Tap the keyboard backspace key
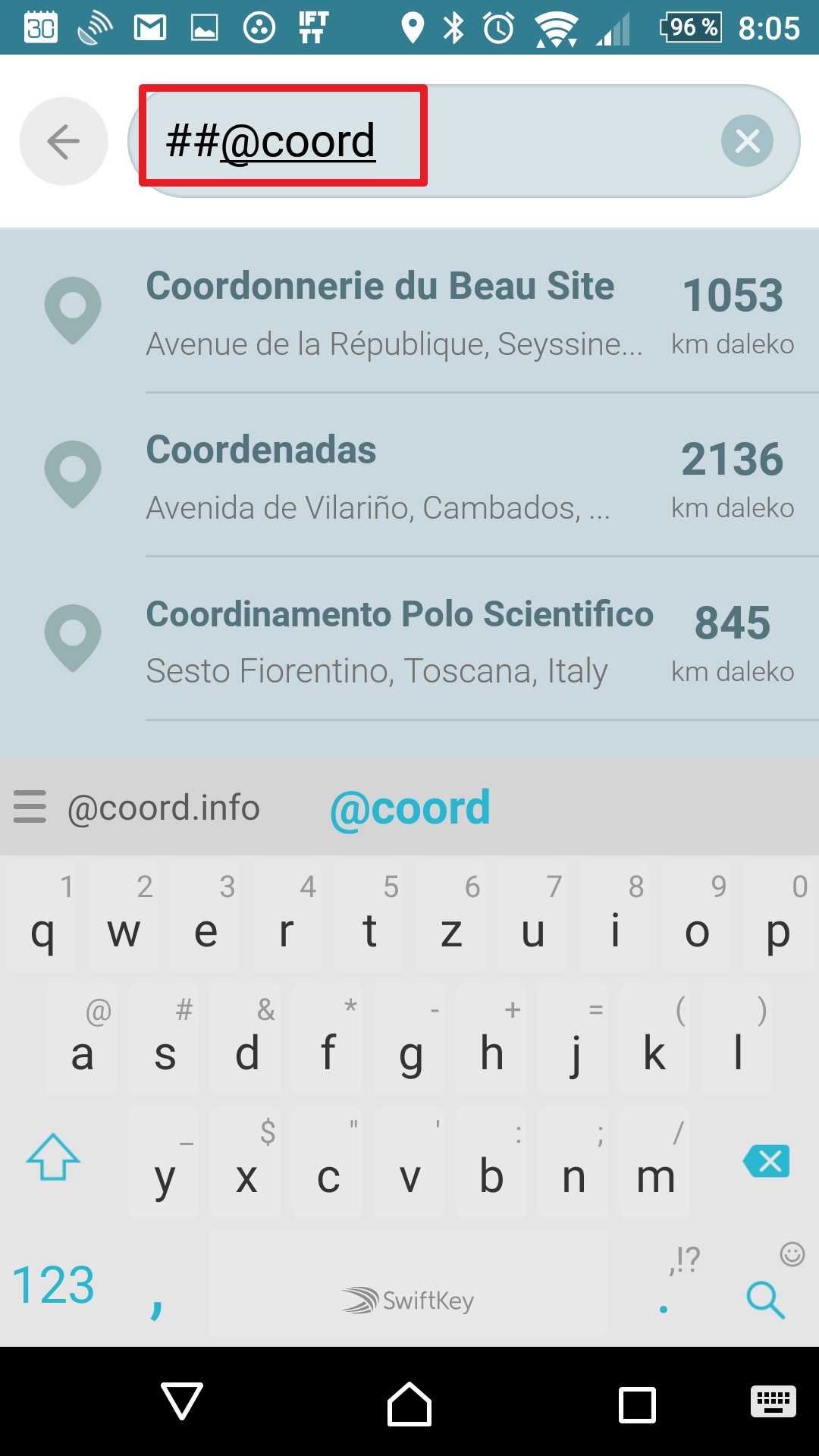Screen dimensions: 819x1456 pyautogui.click(x=767, y=1161)
